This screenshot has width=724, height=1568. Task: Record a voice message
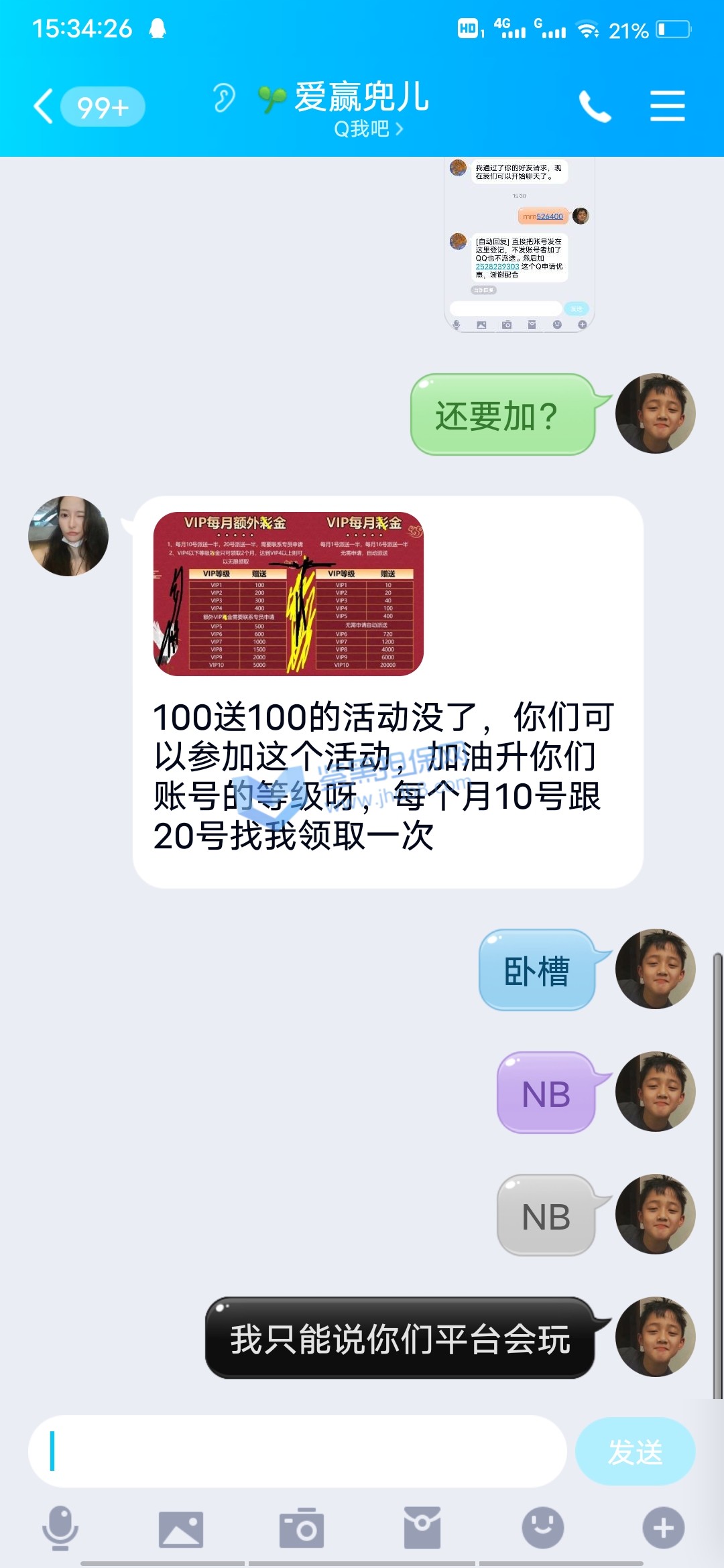(60, 1528)
